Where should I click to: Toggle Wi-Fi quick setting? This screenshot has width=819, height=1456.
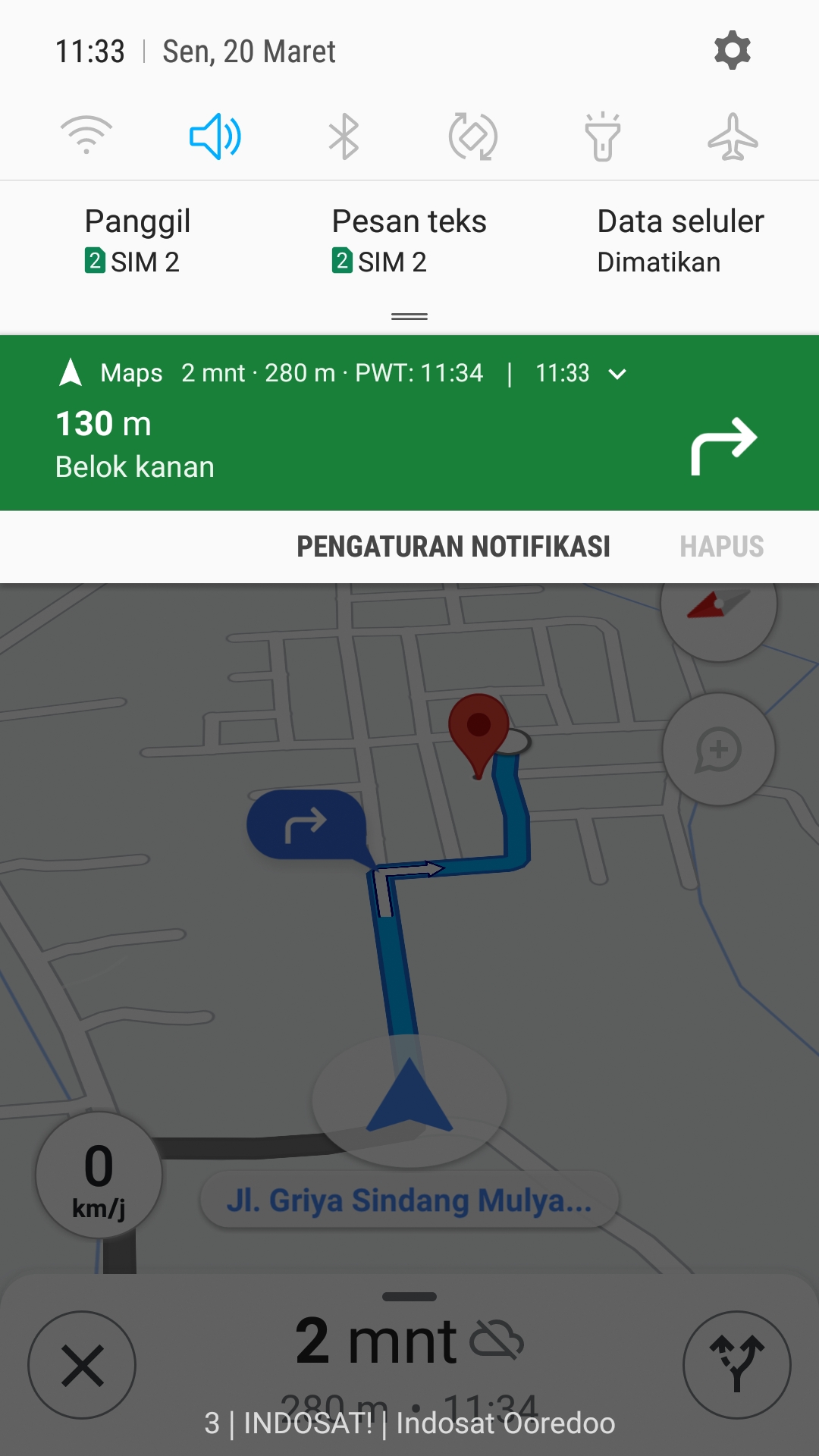pos(86,136)
